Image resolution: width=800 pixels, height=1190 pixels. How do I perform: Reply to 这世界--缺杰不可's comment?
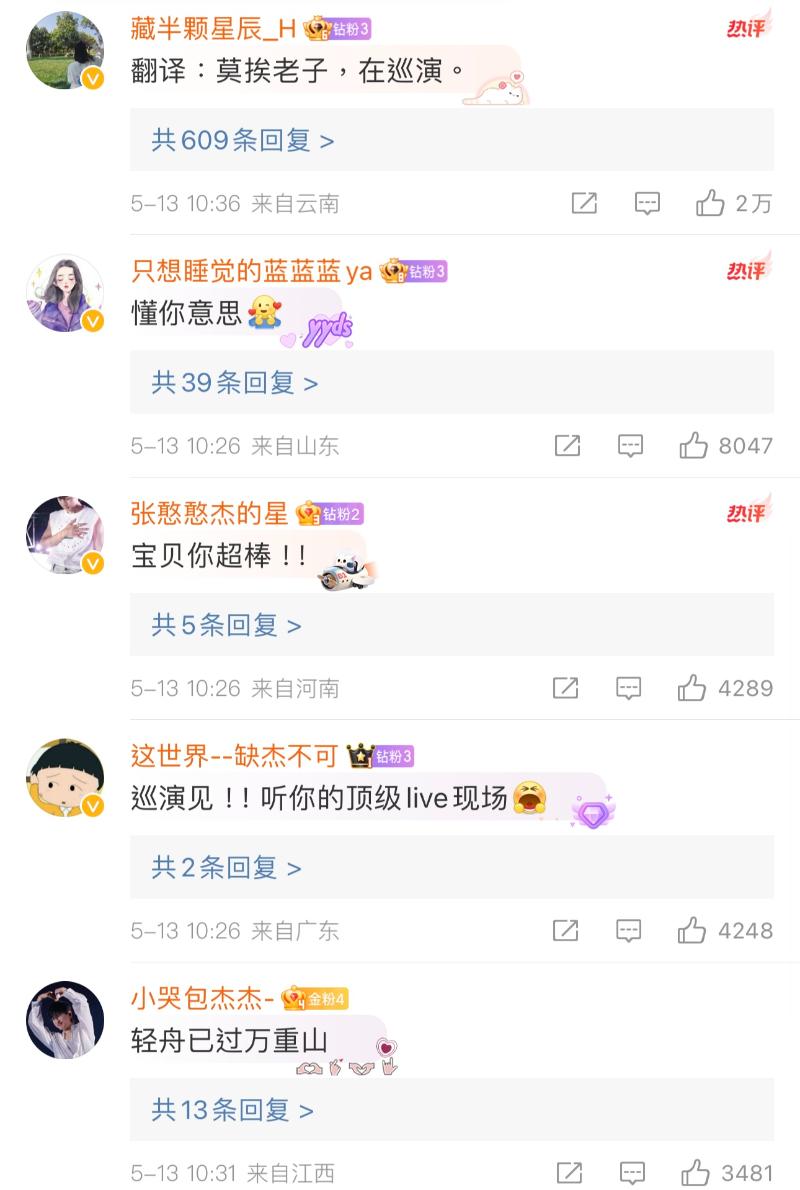click(628, 931)
